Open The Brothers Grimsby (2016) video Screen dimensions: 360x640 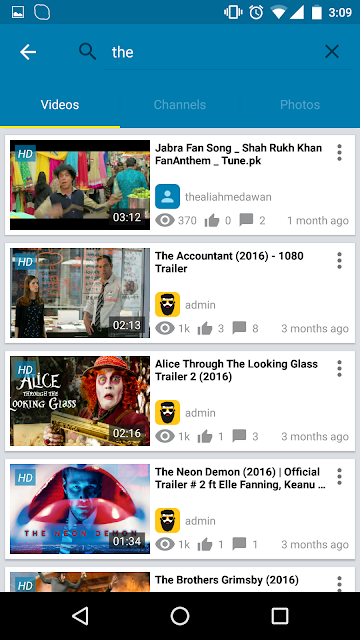[180, 580]
